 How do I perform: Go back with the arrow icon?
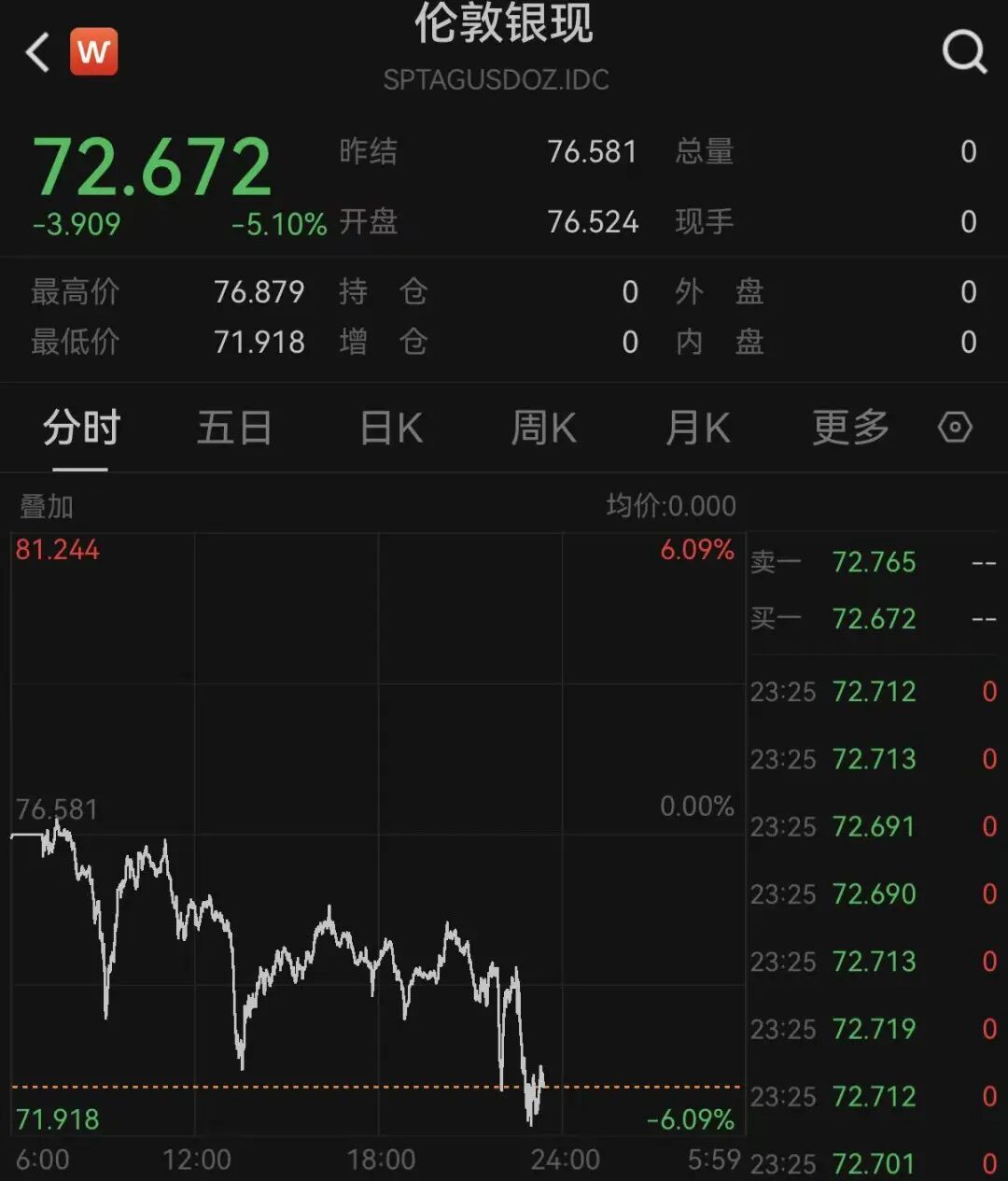pos(38,52)
